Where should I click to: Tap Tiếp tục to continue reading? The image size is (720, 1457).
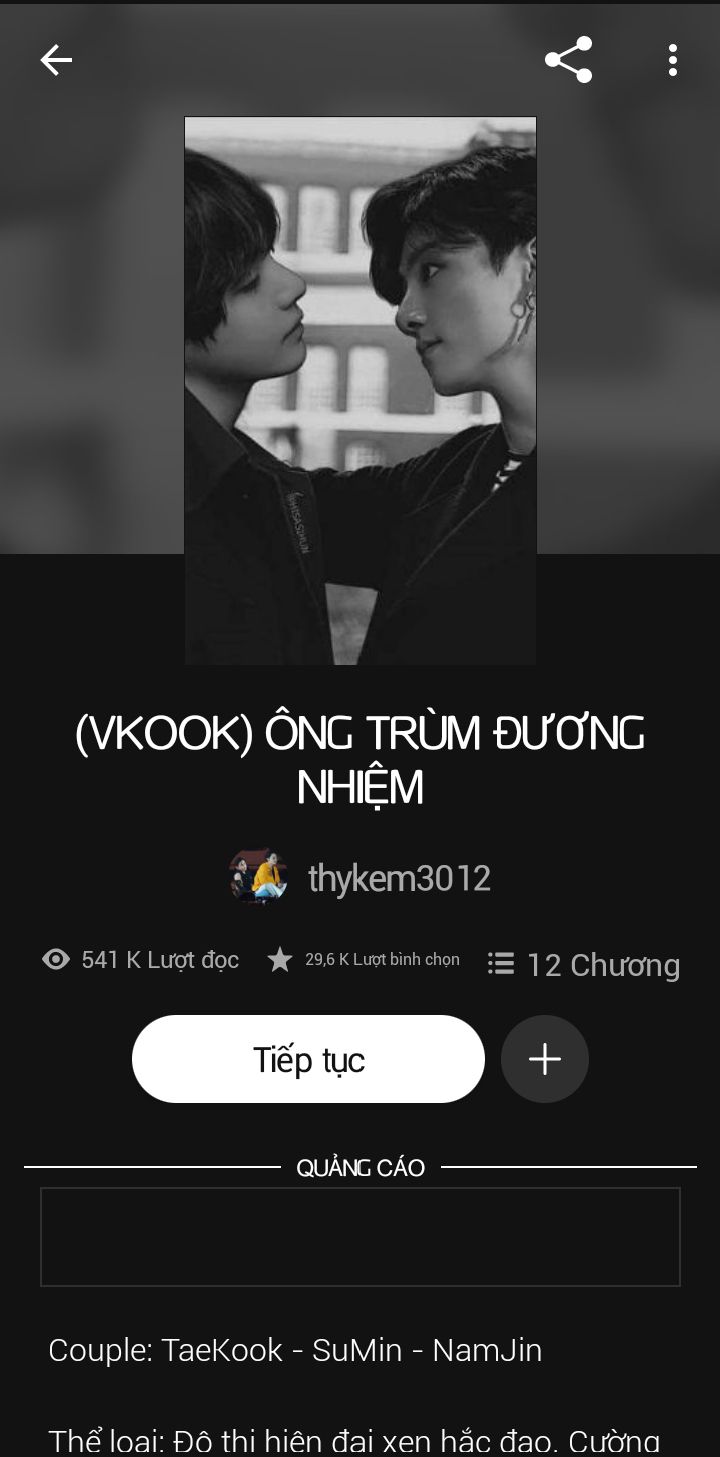308,1059
